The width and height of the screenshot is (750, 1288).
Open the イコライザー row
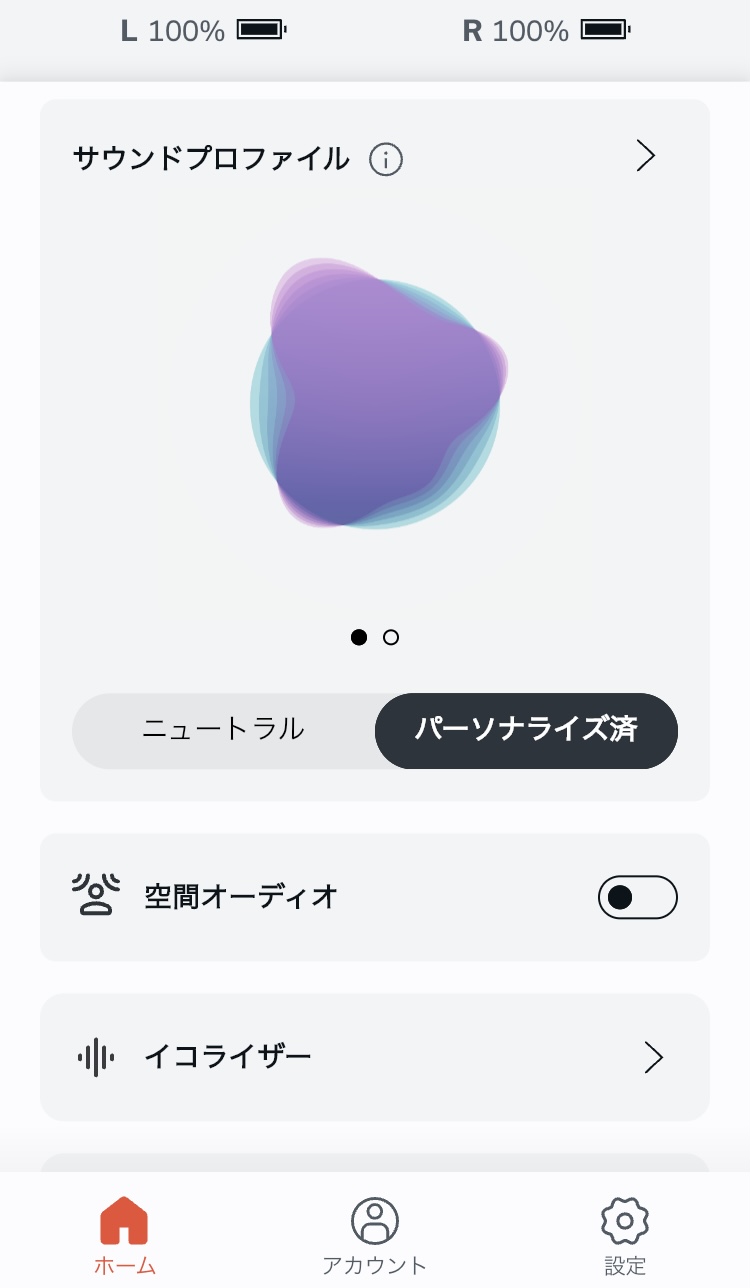tap(375, 1057)
